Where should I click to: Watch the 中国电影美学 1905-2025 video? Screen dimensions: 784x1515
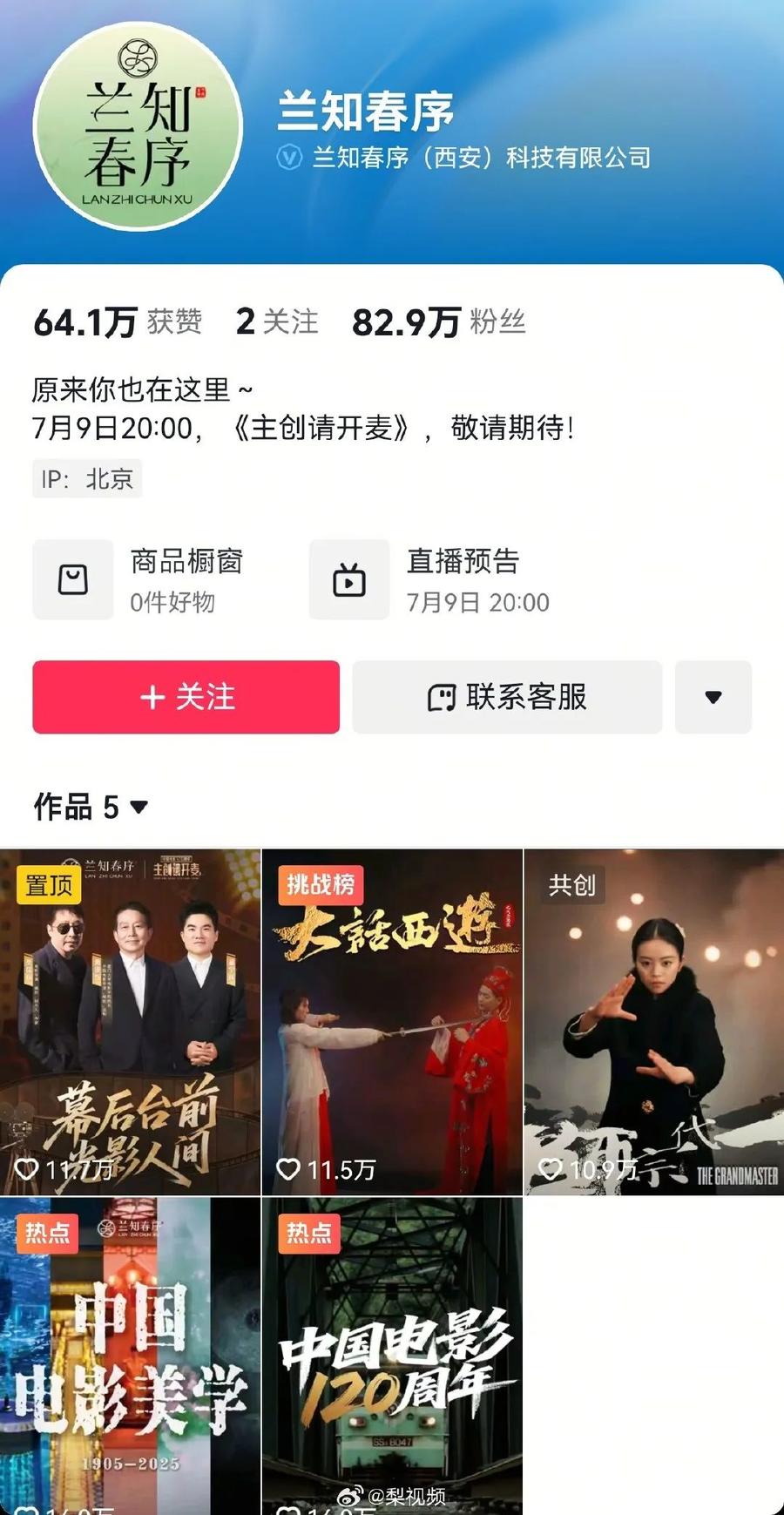click(130, 1356)
